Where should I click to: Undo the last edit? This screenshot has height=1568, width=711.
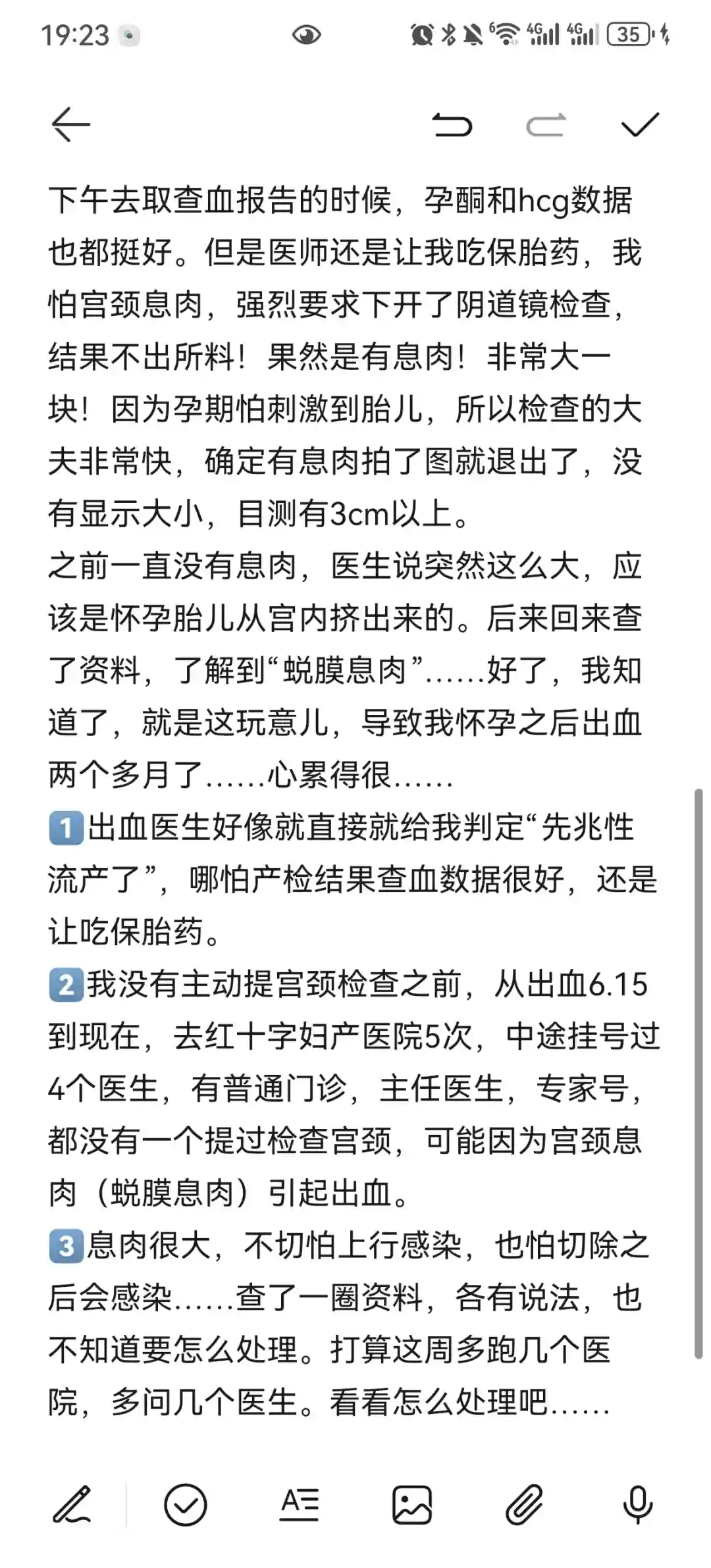point(452,125)
